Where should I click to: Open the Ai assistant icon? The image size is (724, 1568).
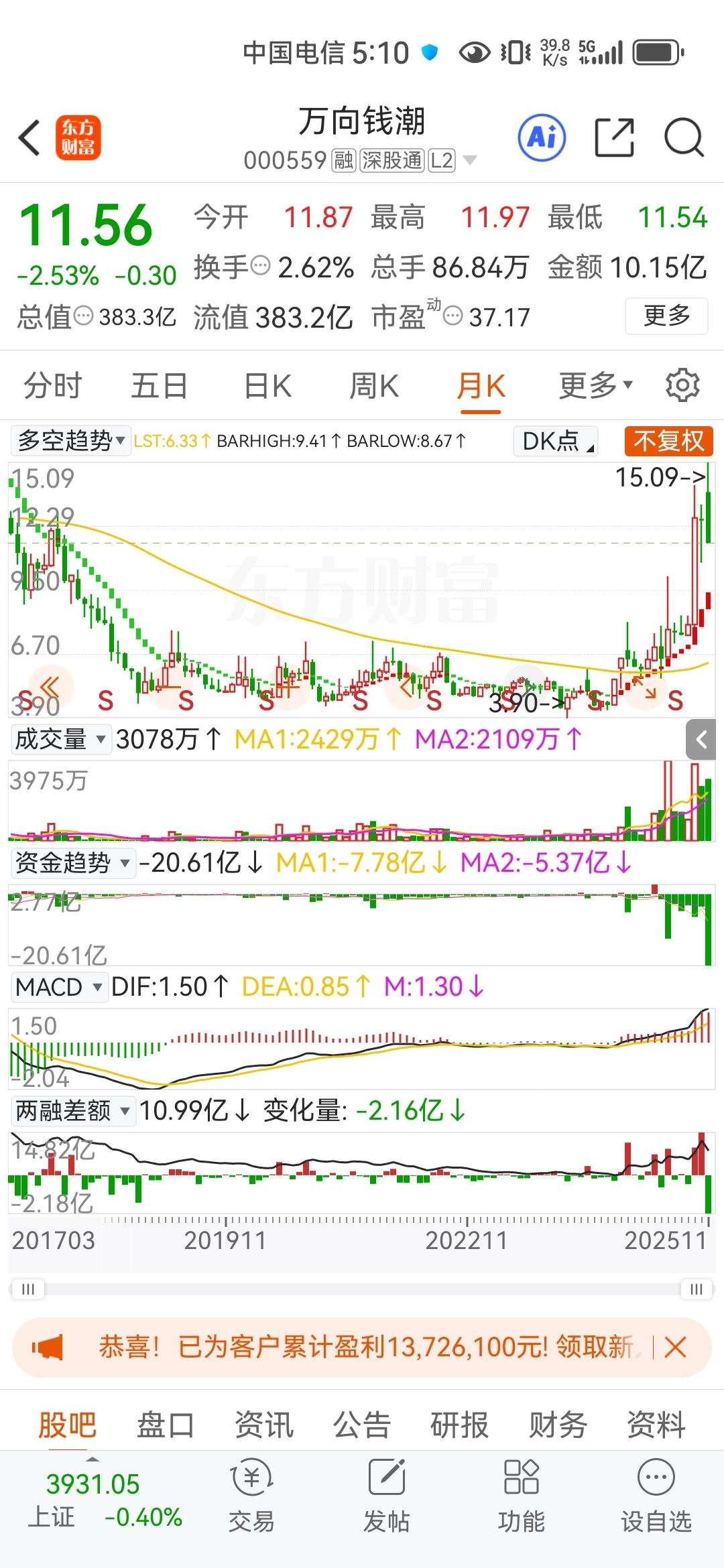point(542,138)
